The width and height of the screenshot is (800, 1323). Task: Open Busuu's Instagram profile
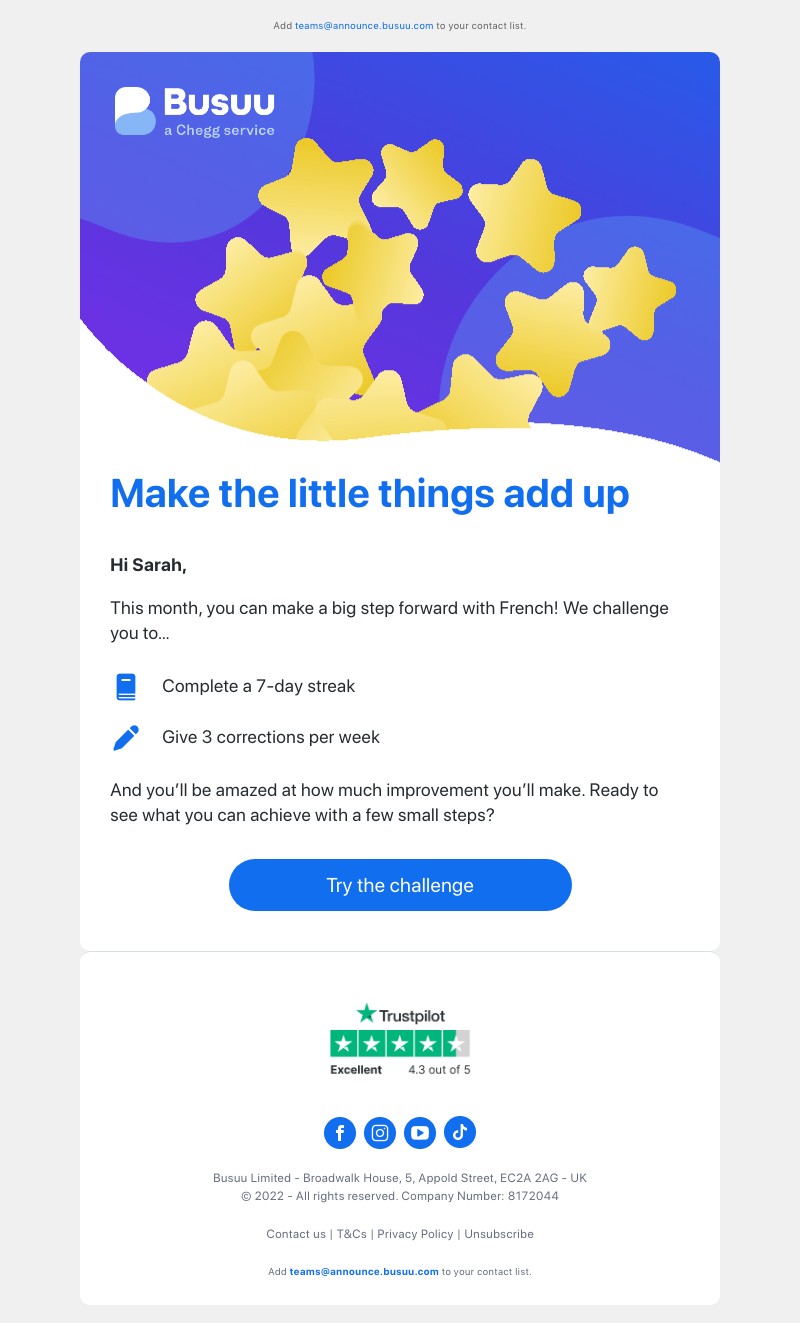(x=380, y=1132)
